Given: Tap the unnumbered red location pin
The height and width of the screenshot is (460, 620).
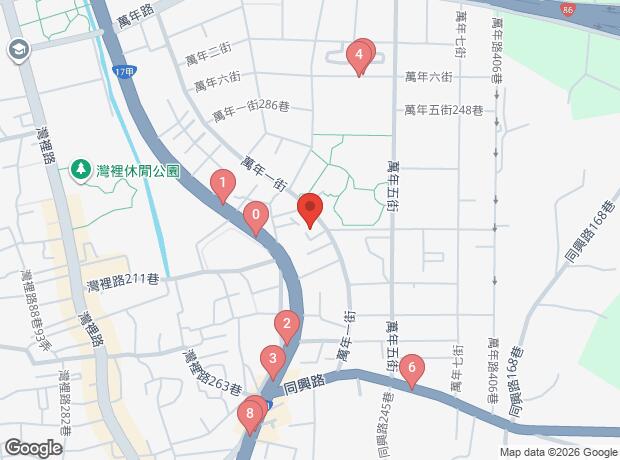Looking at the screenshot, I should click(310, 210).
